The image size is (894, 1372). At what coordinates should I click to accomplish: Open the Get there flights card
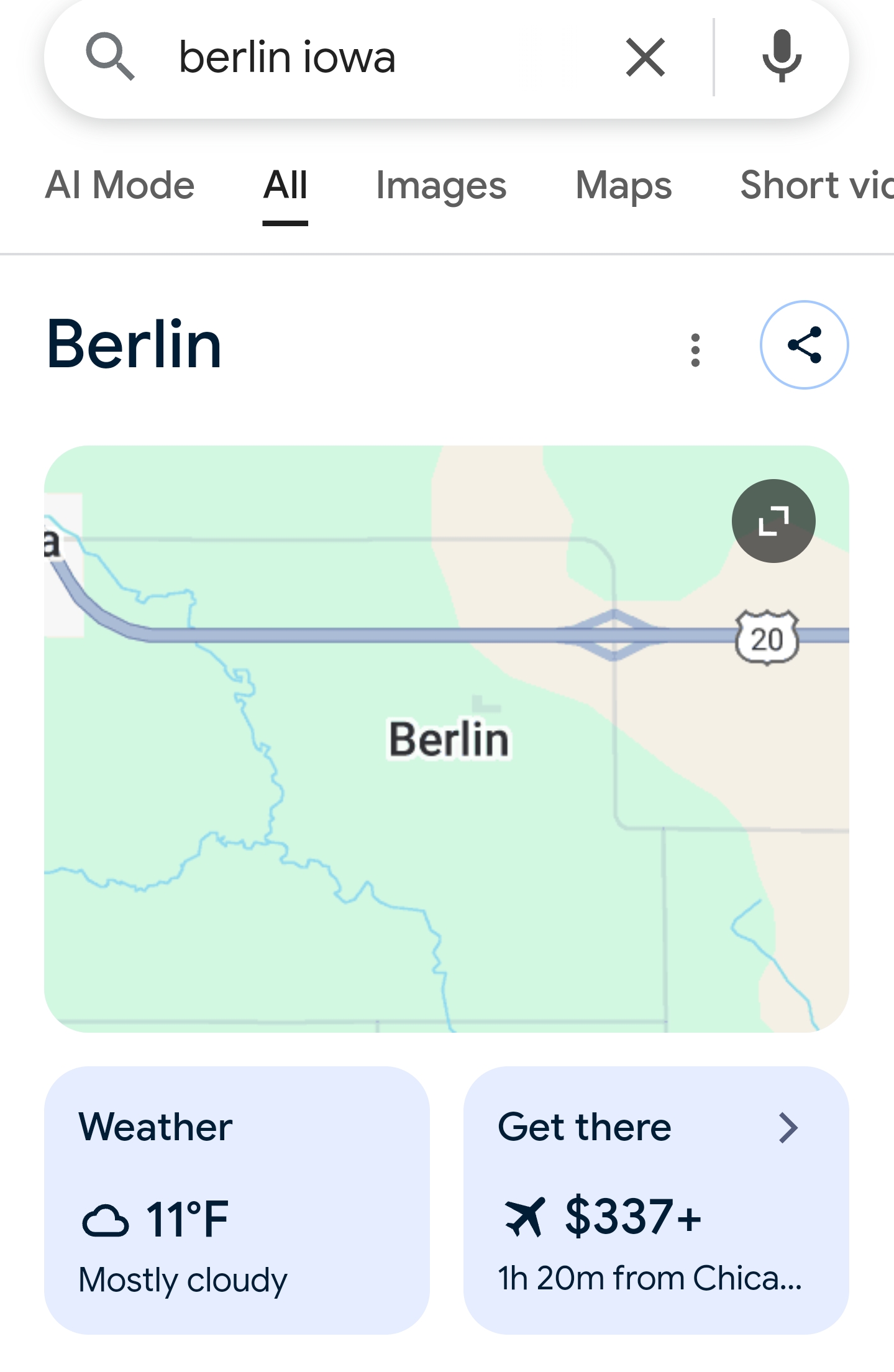click(656, 1200)
